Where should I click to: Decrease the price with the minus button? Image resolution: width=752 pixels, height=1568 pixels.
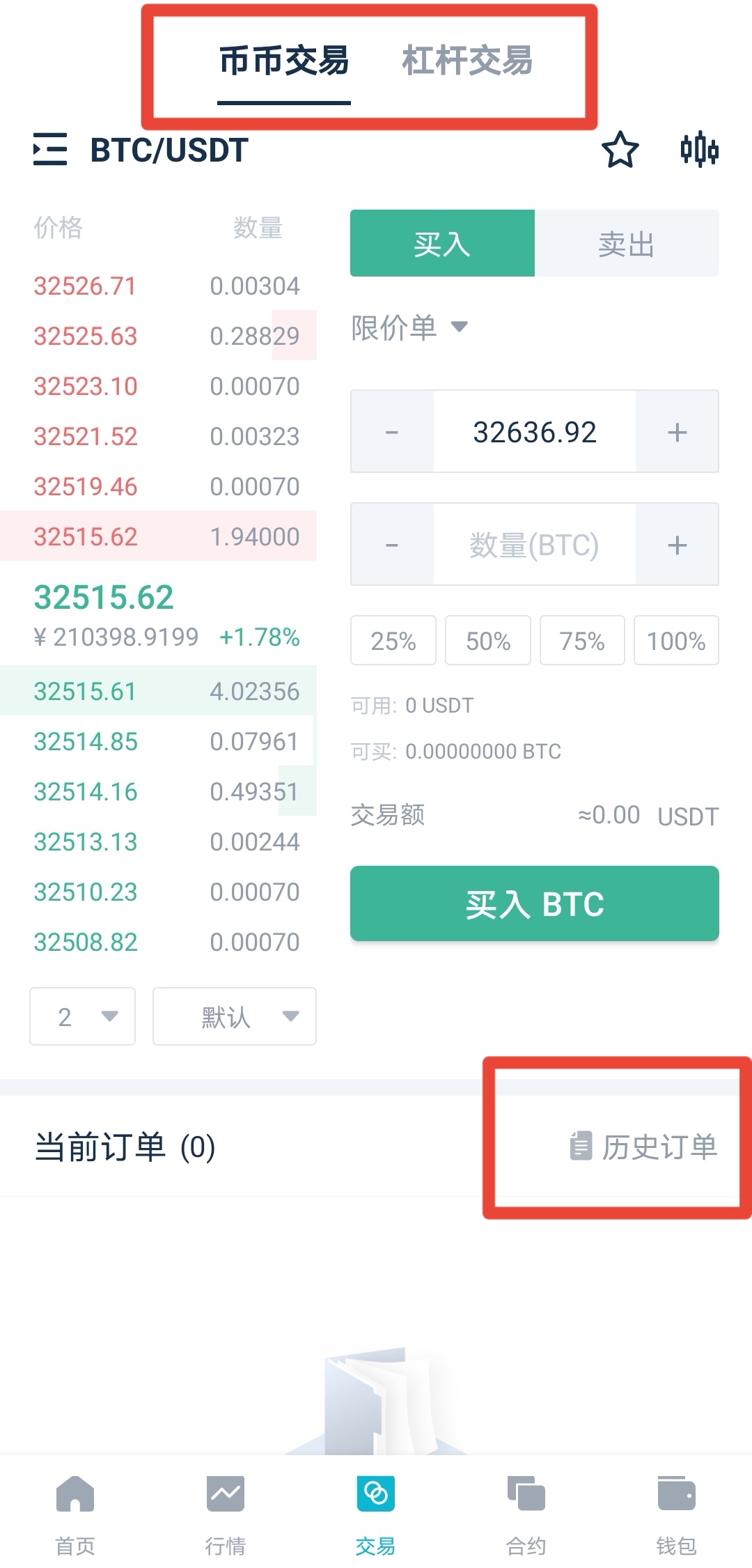pos(392,432)
